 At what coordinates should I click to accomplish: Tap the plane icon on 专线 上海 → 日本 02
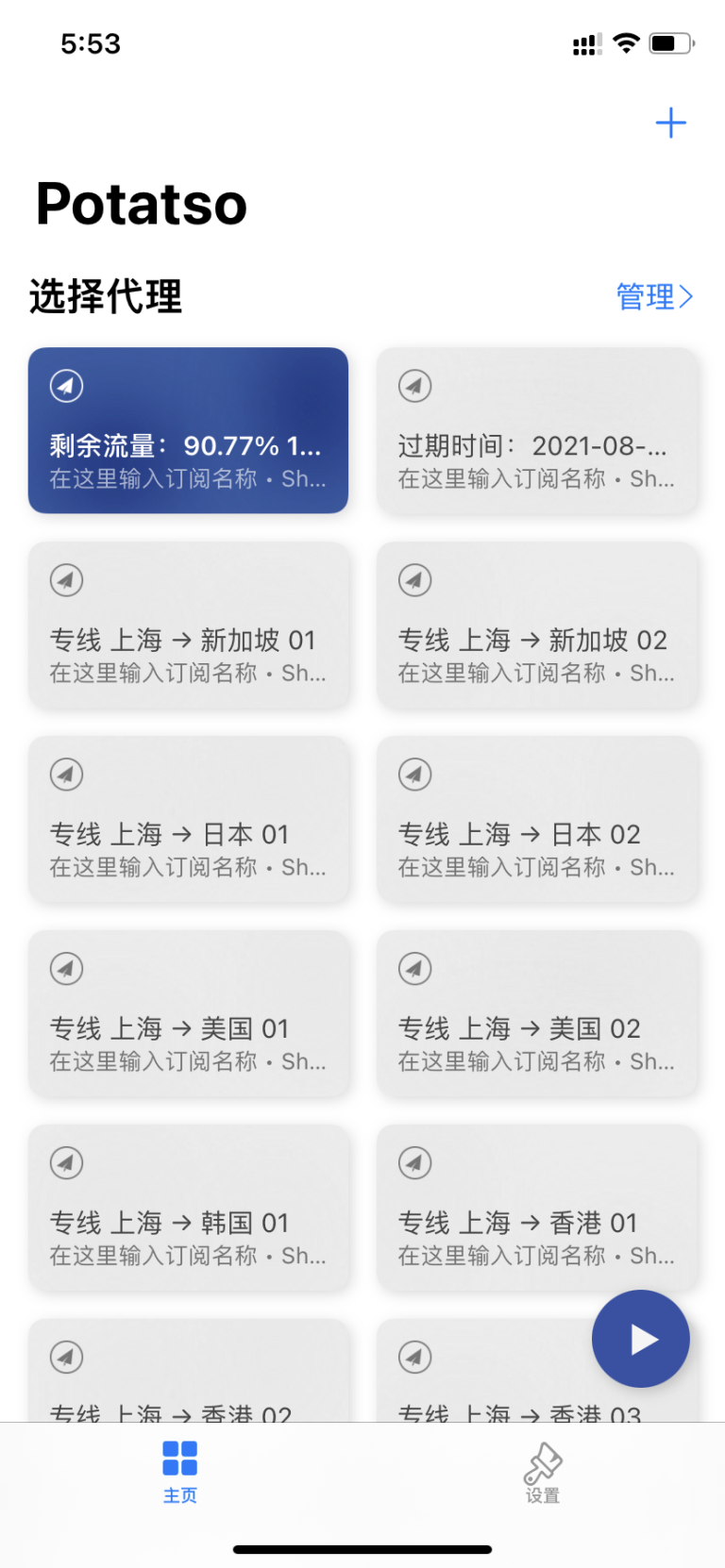[414, 774]
